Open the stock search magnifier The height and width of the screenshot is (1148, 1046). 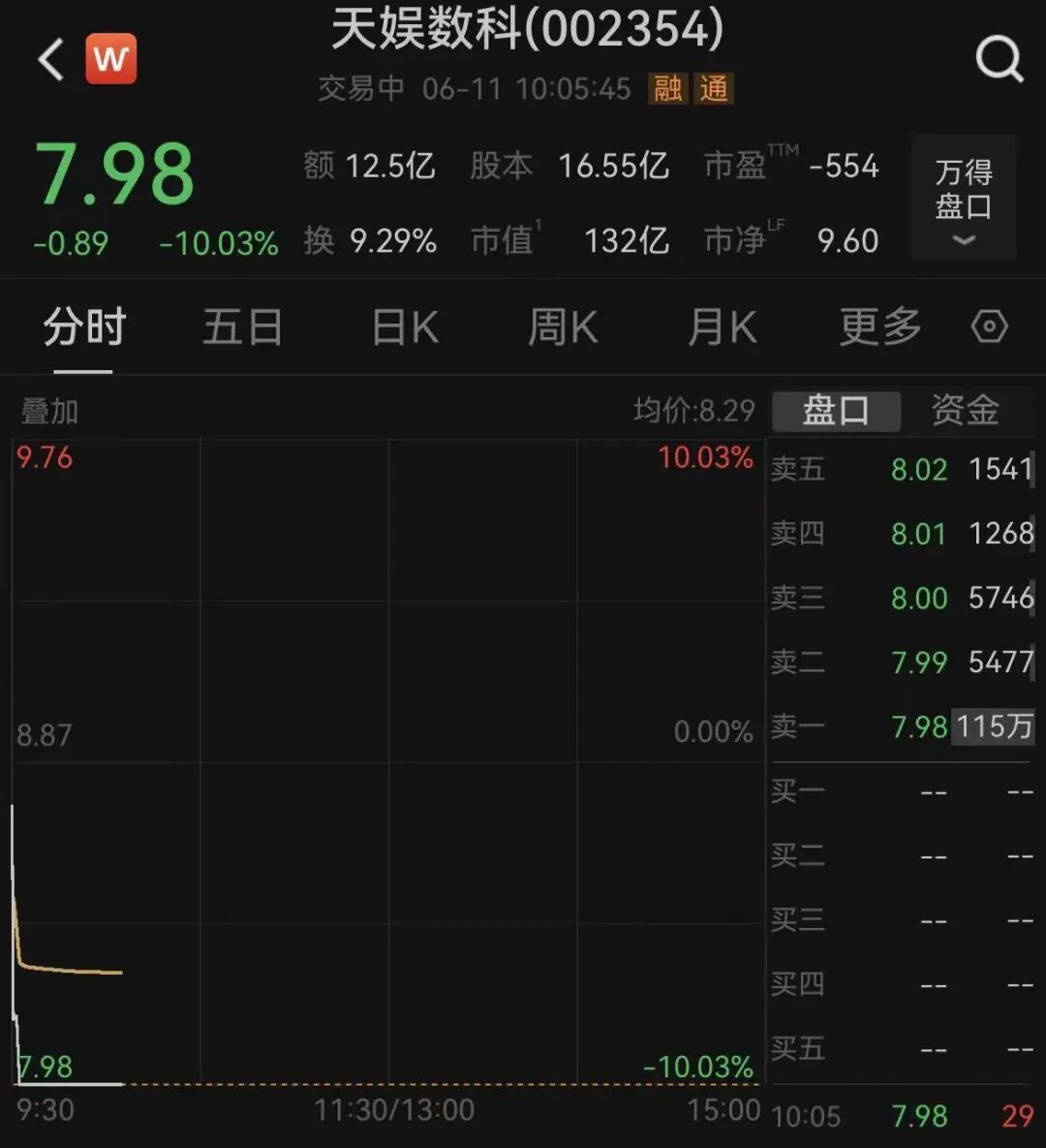tap(1000, 58)
